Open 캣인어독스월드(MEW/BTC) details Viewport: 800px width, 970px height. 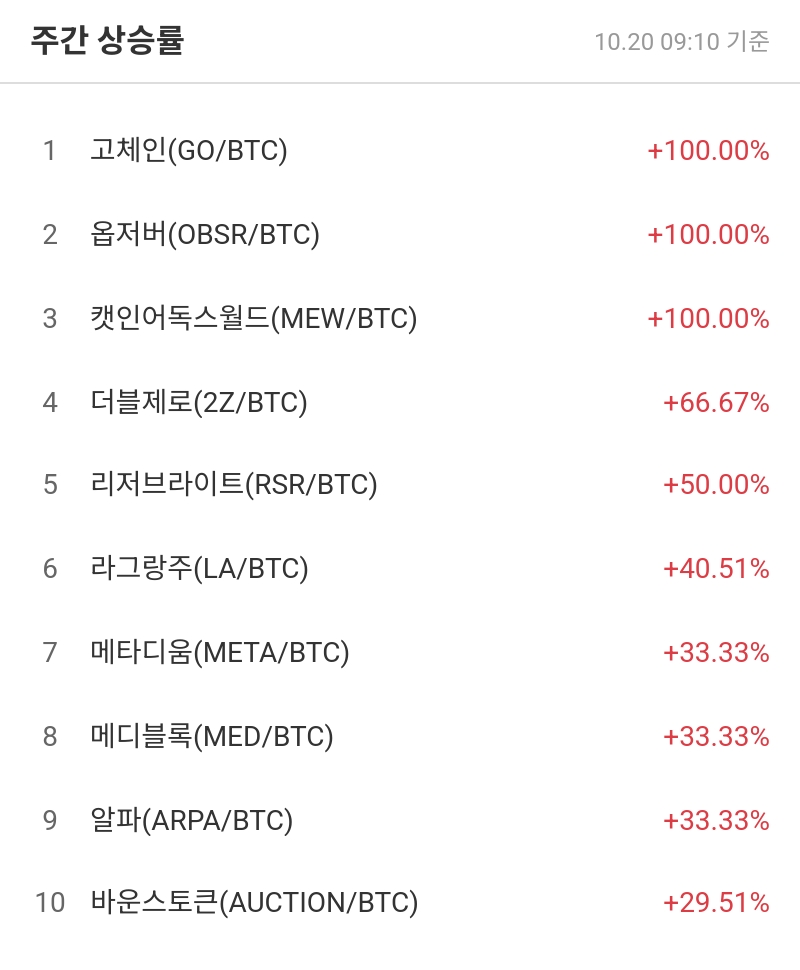pyautogui.click(x=253, y=319)
